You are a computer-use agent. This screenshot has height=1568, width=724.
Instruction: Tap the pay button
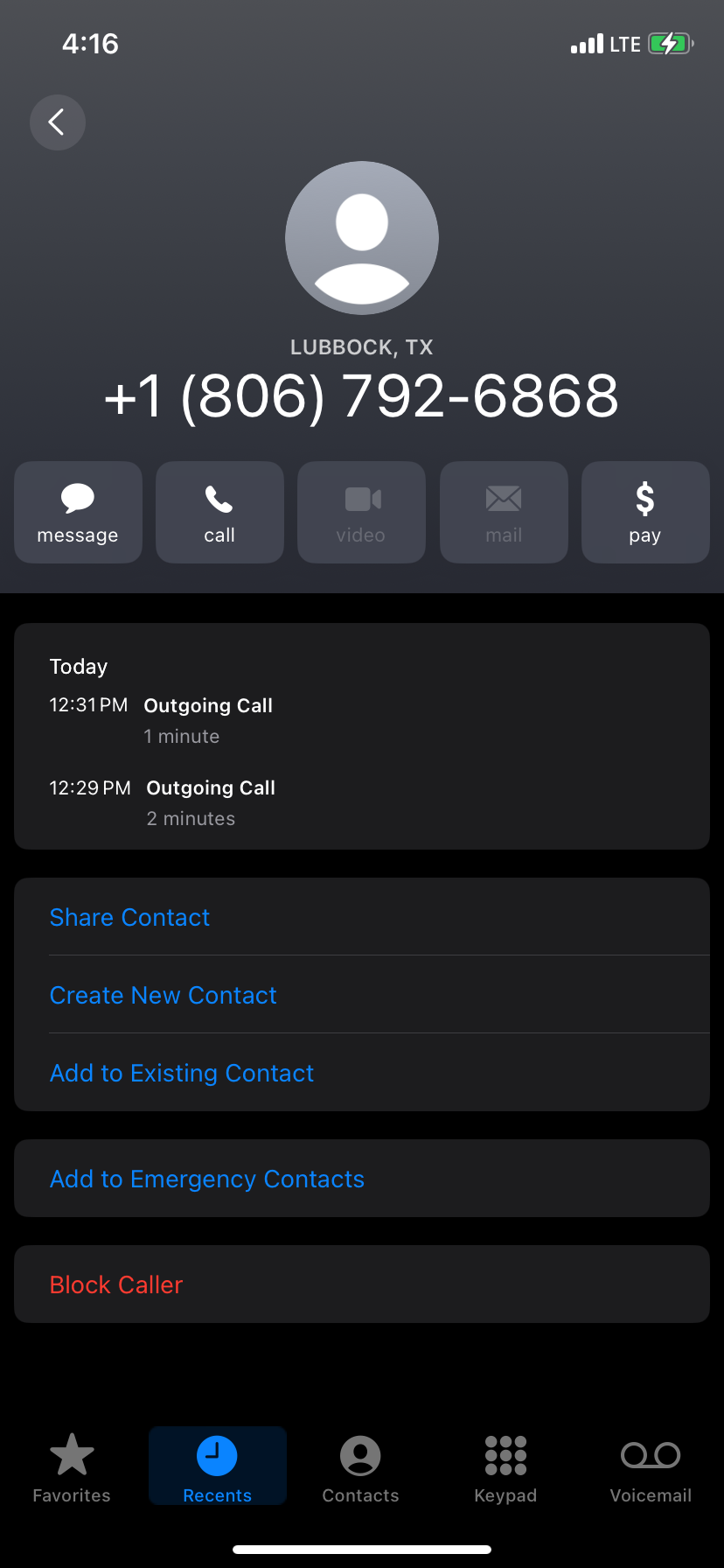tap(645, 513)
